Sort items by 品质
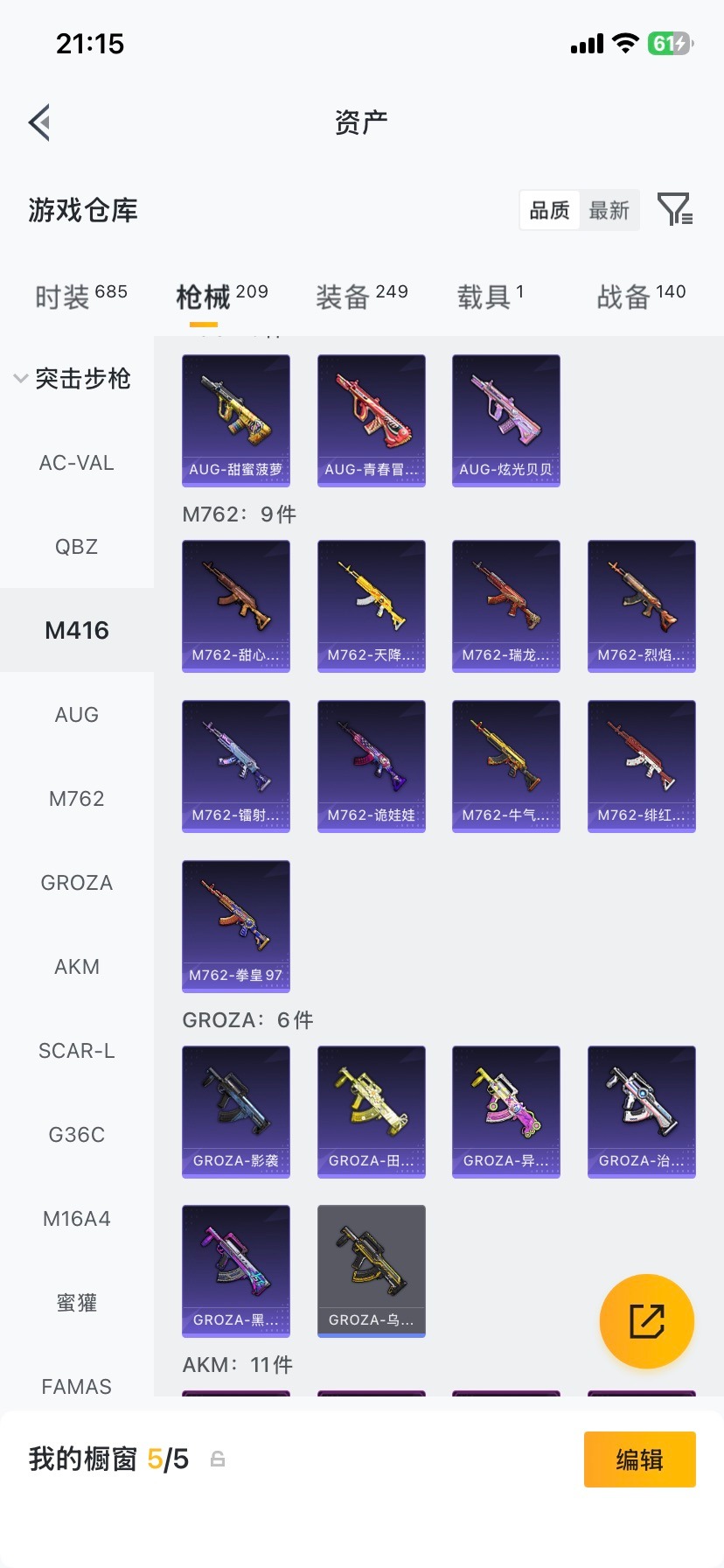724x1568 pixels. point(550,210)
